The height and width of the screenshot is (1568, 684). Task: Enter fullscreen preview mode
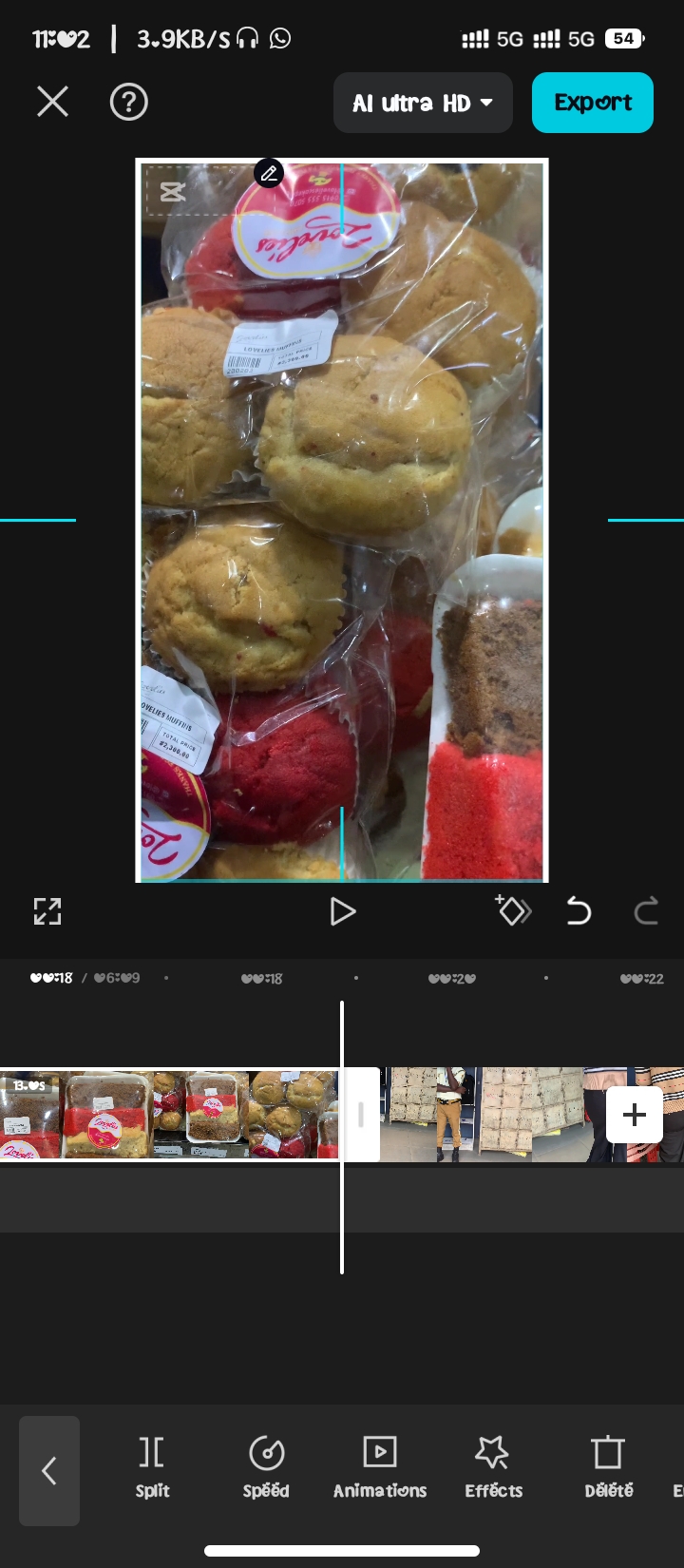point(47,911)
